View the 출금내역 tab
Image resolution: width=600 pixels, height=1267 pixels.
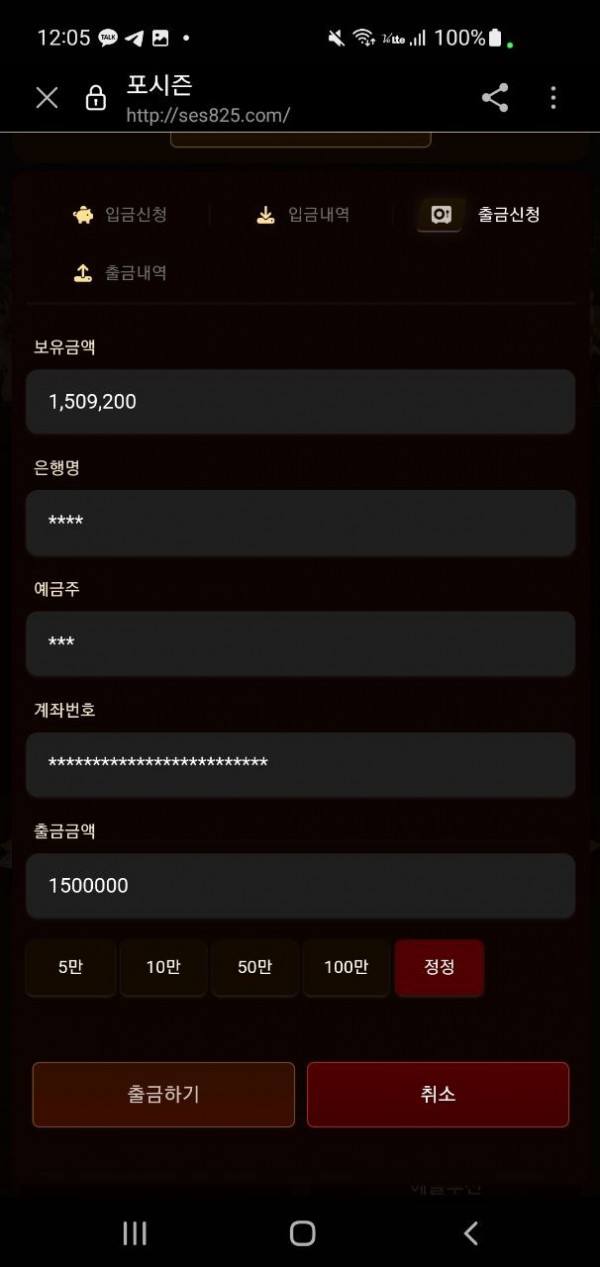pyautogui.click(x=121, y=273)
